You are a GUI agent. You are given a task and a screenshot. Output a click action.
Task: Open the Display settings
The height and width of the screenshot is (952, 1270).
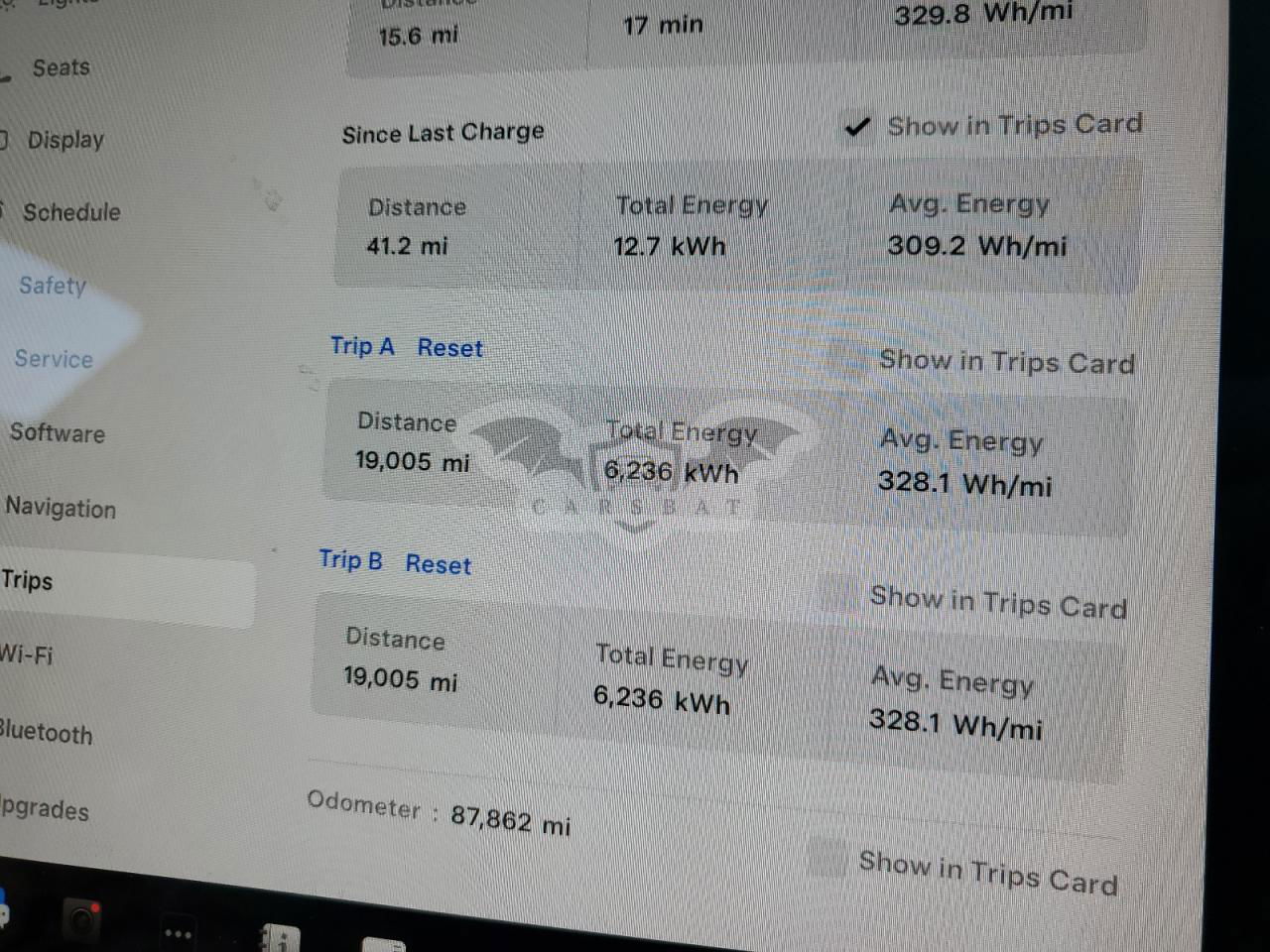click(x=65, y=140)
